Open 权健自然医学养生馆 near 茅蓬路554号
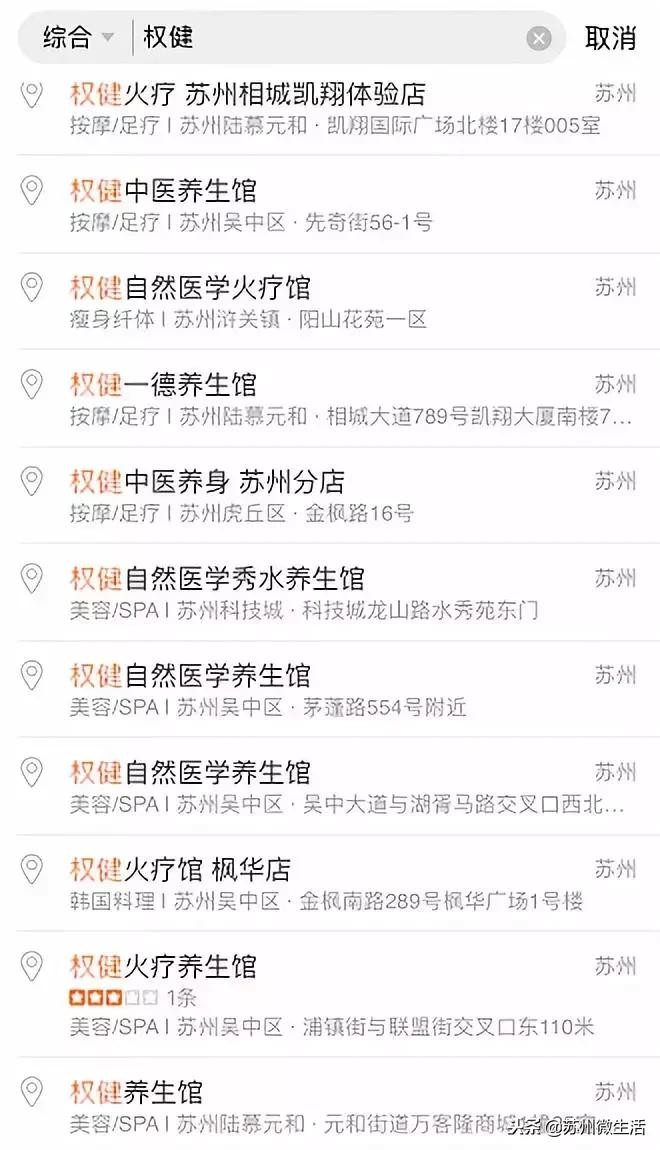The image size is (660, 1150). click(330, 690)
